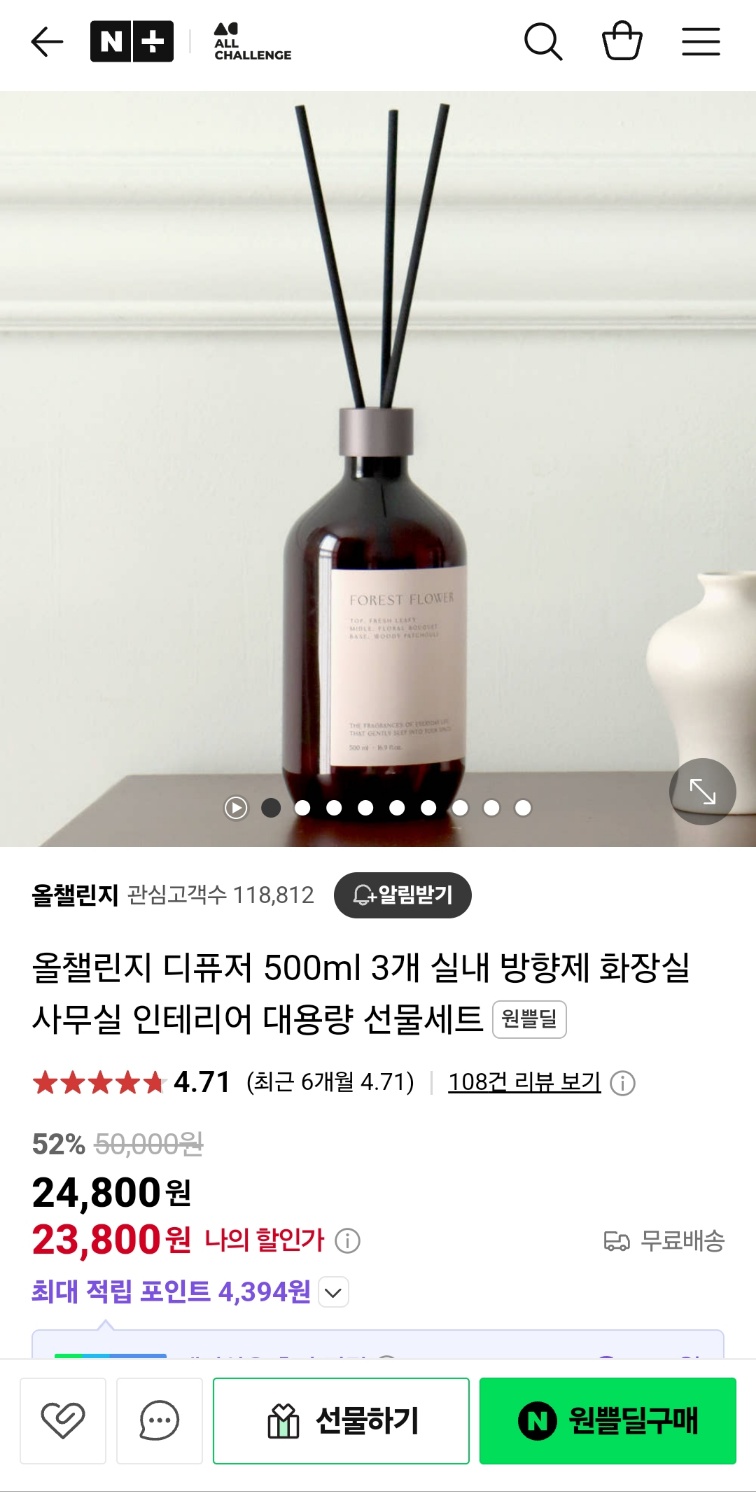Open the hamburger menu
Screen dimensions: 756x1492
coord(700,42)
